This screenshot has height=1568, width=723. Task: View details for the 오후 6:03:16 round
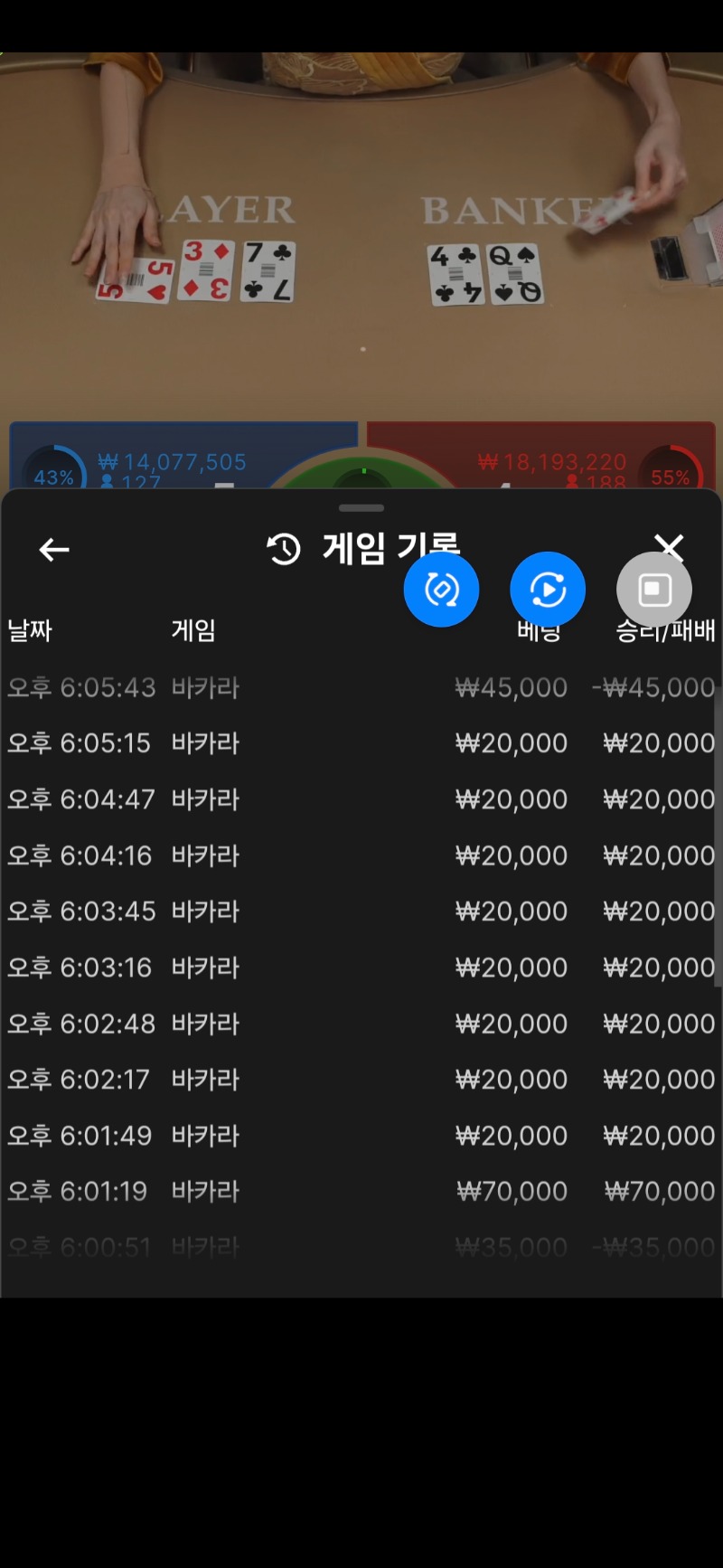coord(360,968)
